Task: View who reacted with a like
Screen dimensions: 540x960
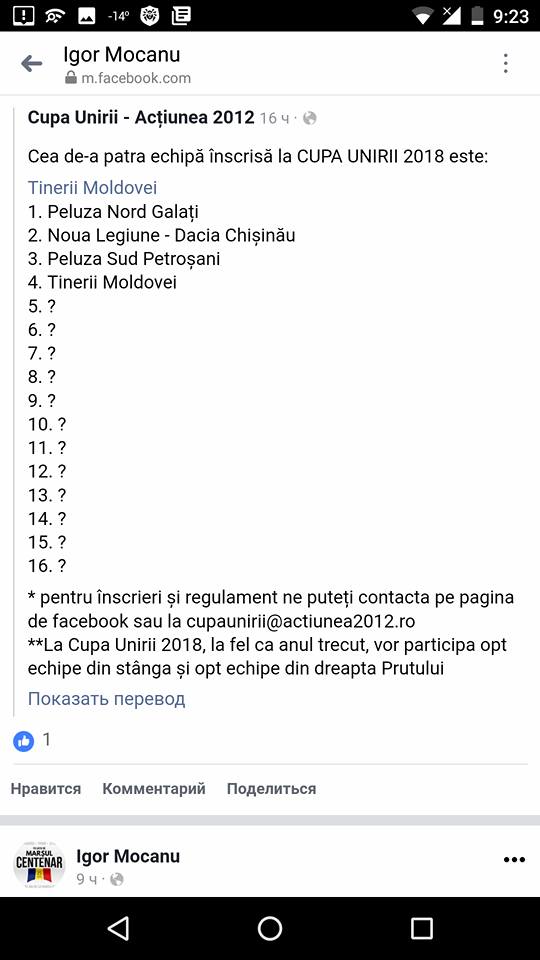Action: click(32, 740)
